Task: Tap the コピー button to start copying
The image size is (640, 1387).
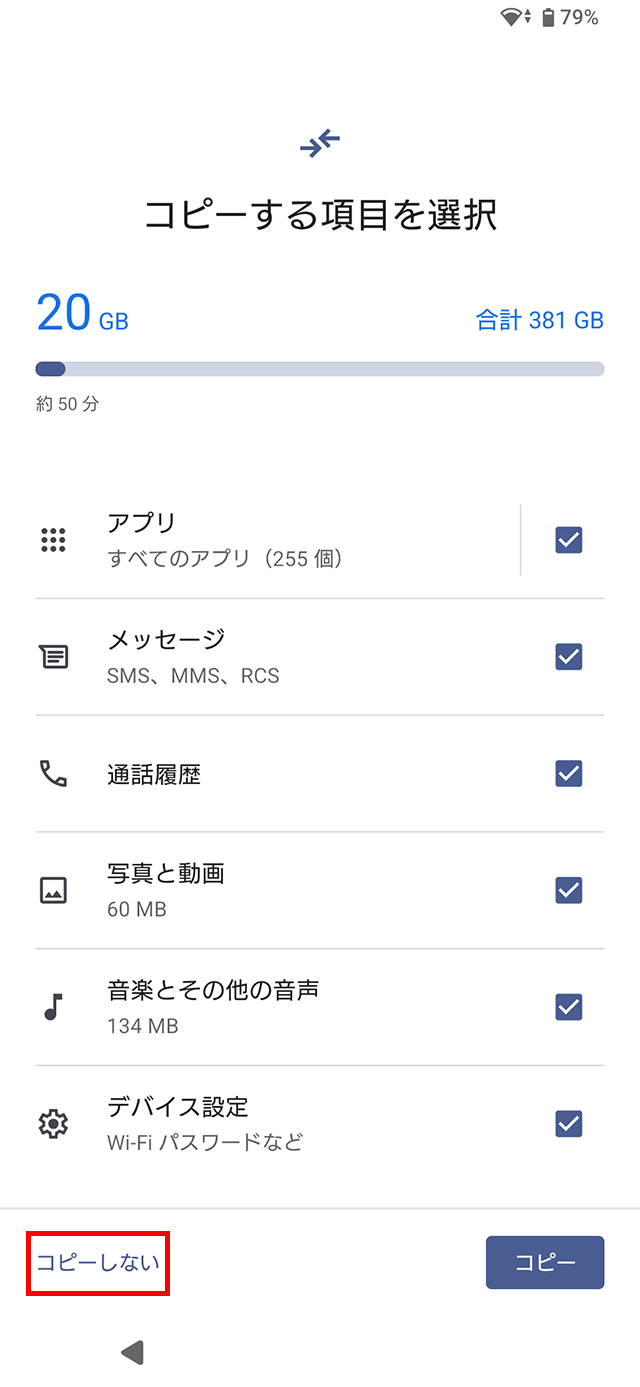Action: click(x=545, y=1262)
